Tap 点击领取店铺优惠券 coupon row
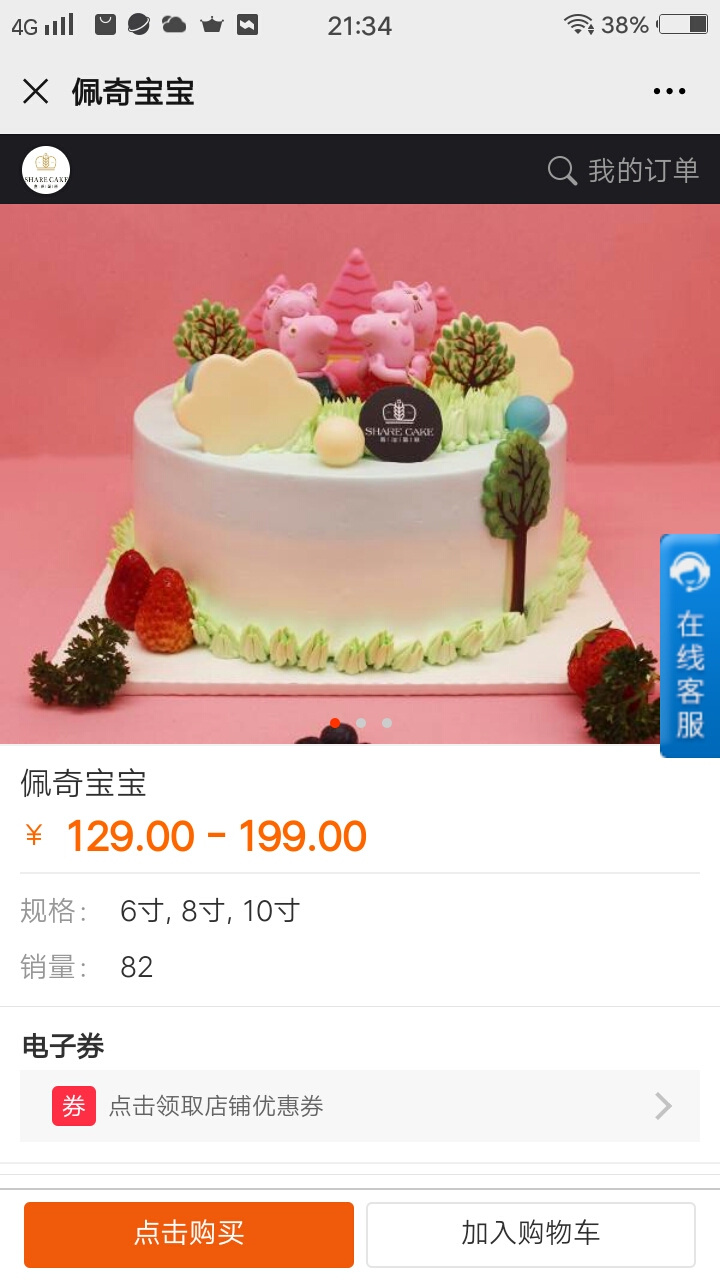720x1280 pixels. [360, 1106]
